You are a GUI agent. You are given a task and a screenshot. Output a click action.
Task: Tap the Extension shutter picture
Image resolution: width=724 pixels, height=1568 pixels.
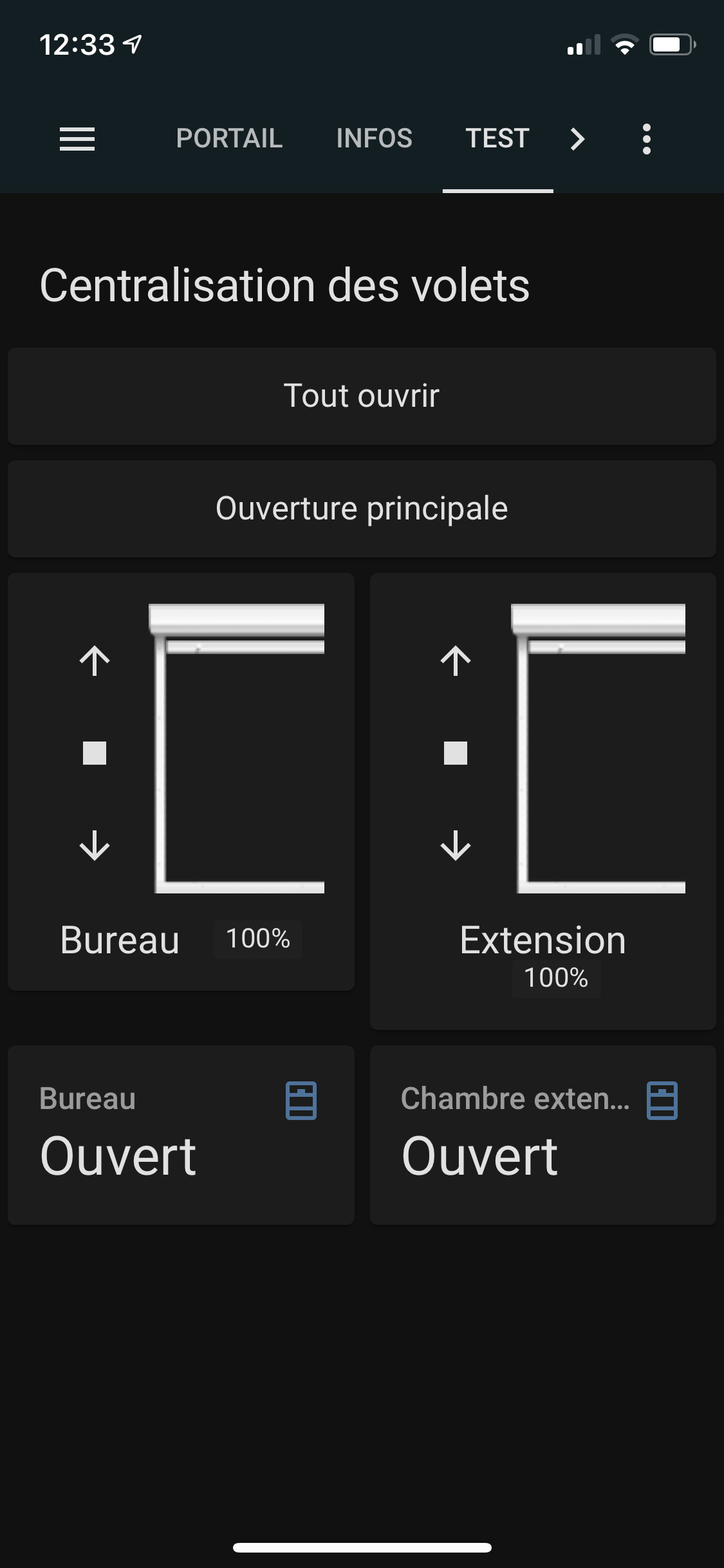[x=599, y=749]
